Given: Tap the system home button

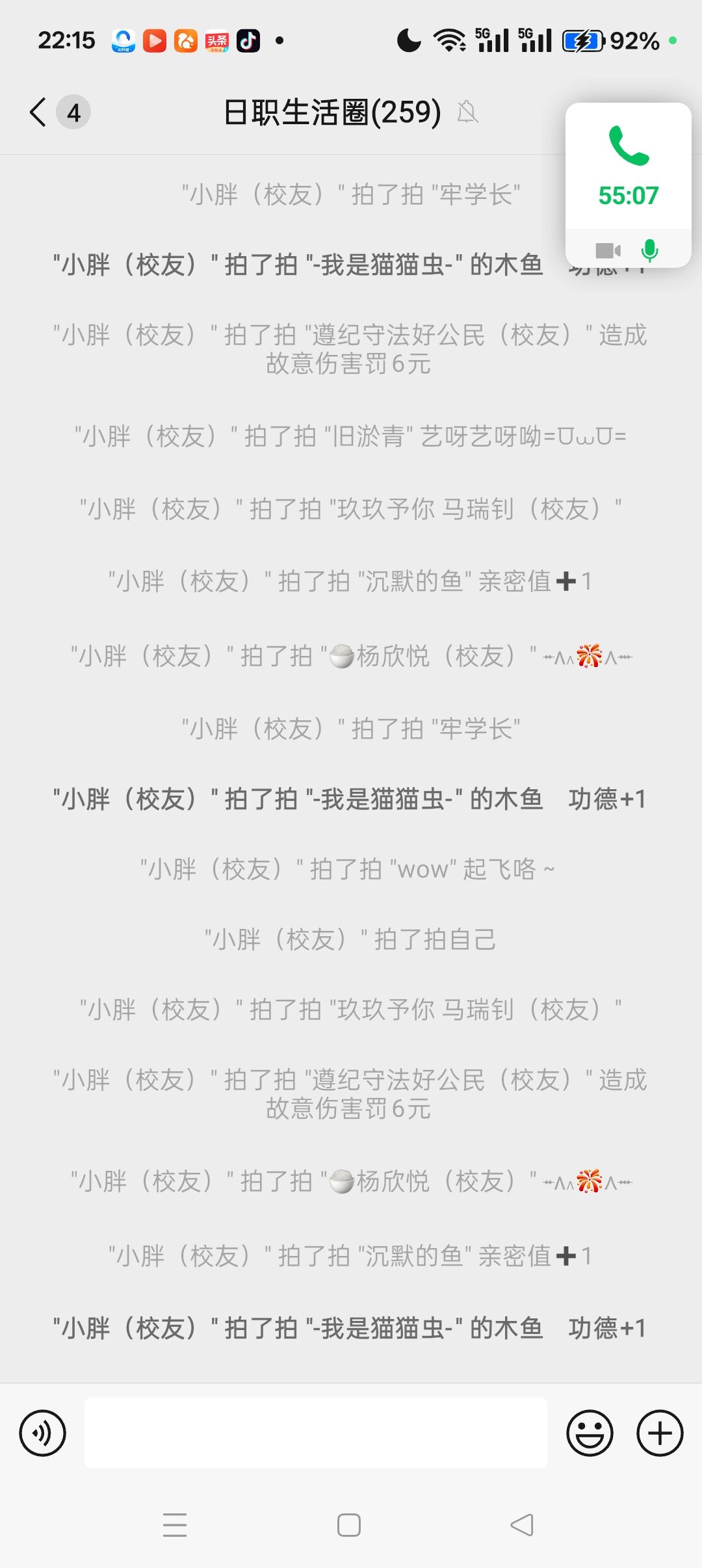Looking at the screenshot, I should [349, 1525].
